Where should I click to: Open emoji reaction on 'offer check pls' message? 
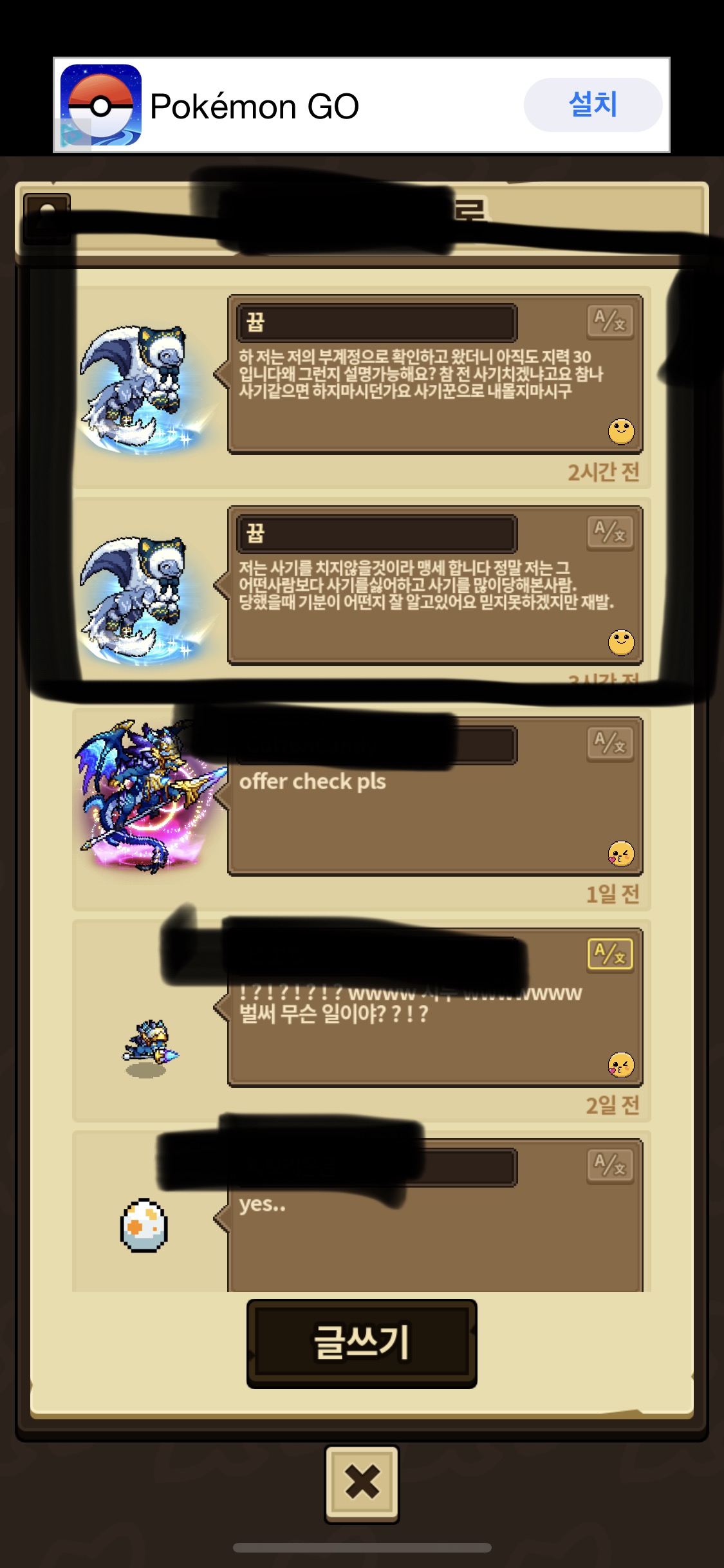[621, 854]
